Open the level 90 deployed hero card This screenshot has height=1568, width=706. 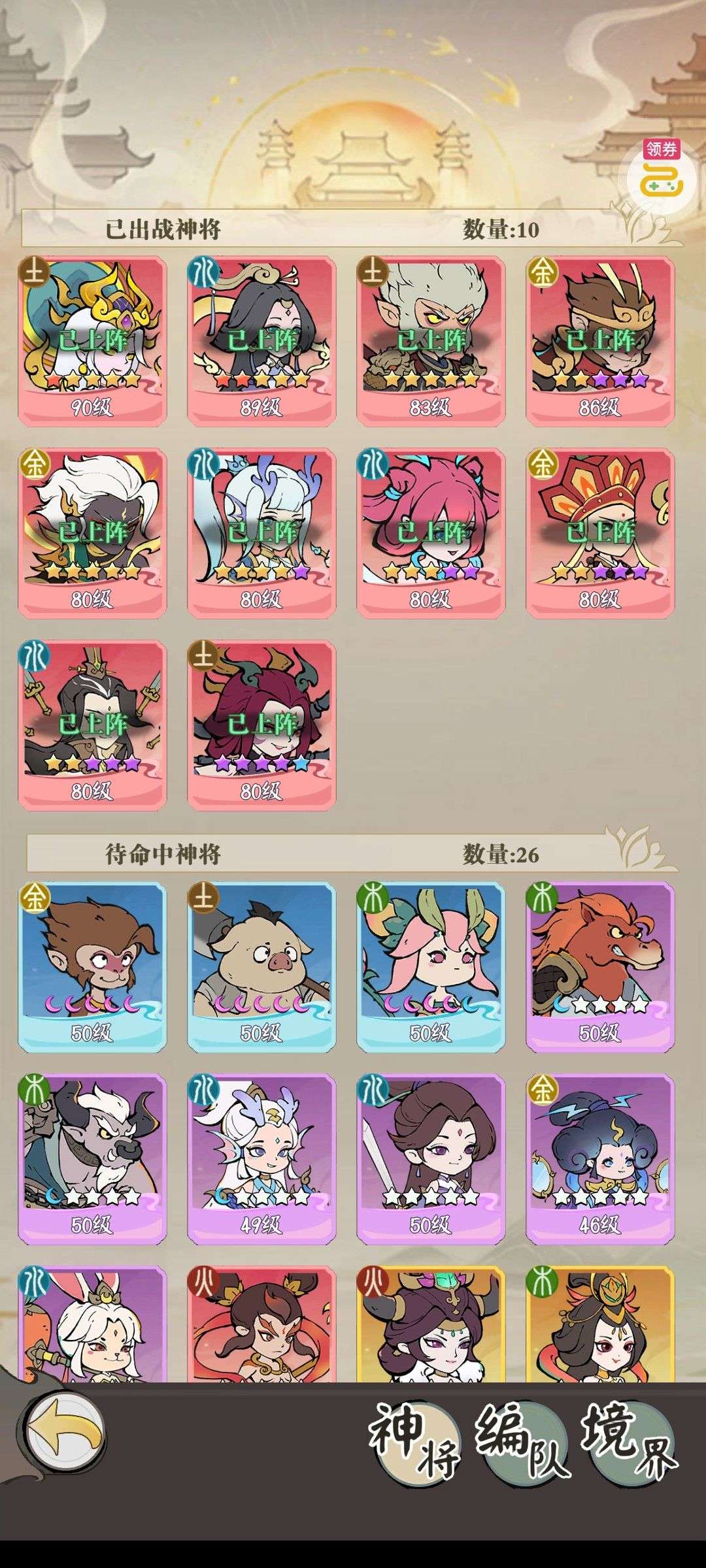pos(92,341)
